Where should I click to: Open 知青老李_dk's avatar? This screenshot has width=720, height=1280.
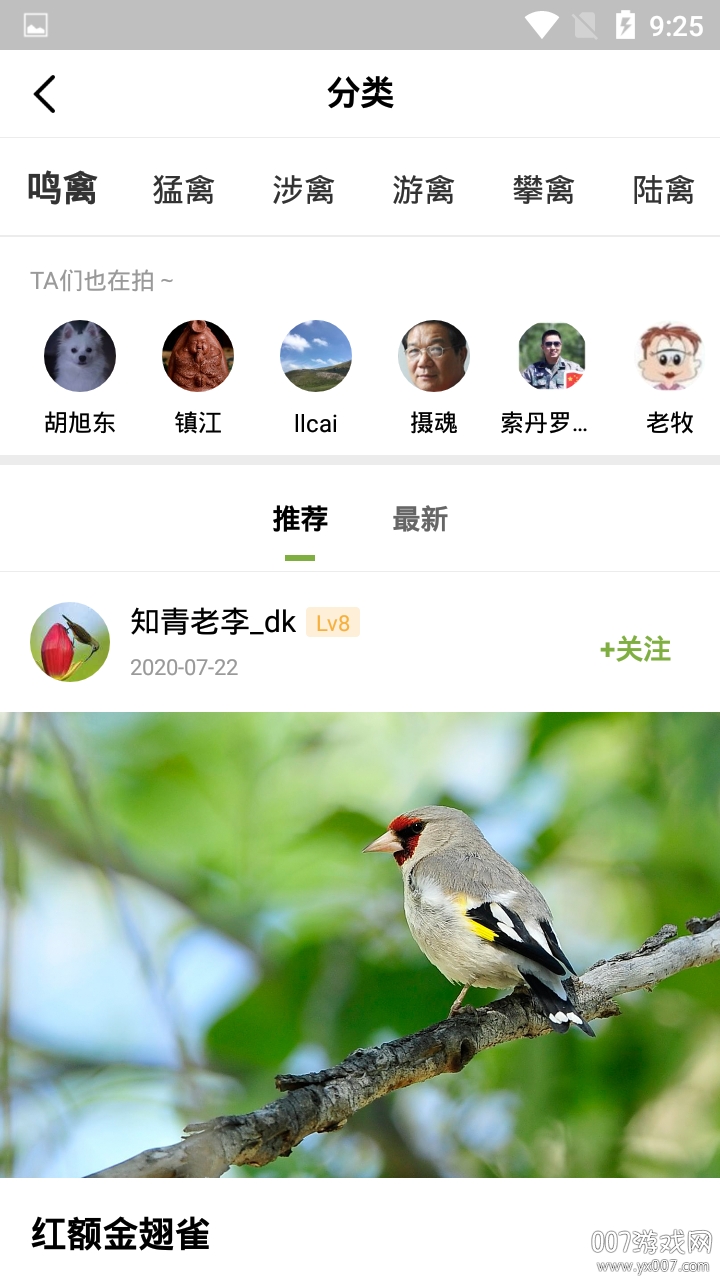coord(70,642)
